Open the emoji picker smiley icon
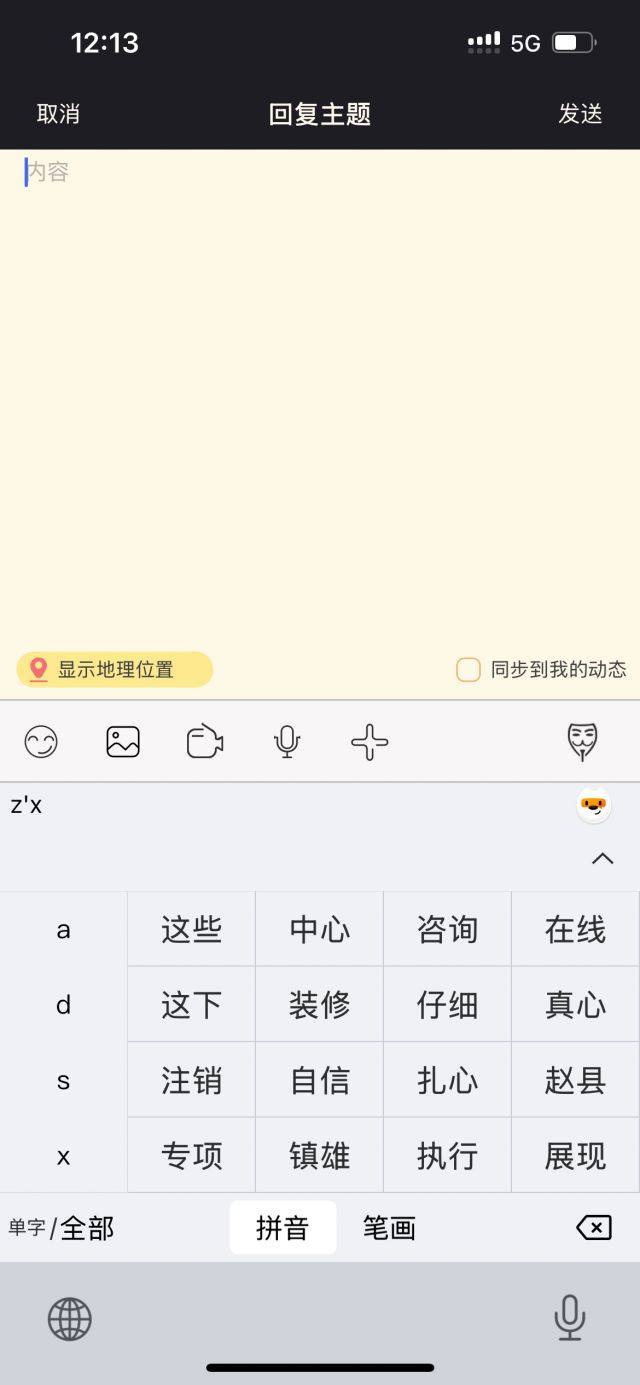640x1385 pixels. [x=41, y=742]
